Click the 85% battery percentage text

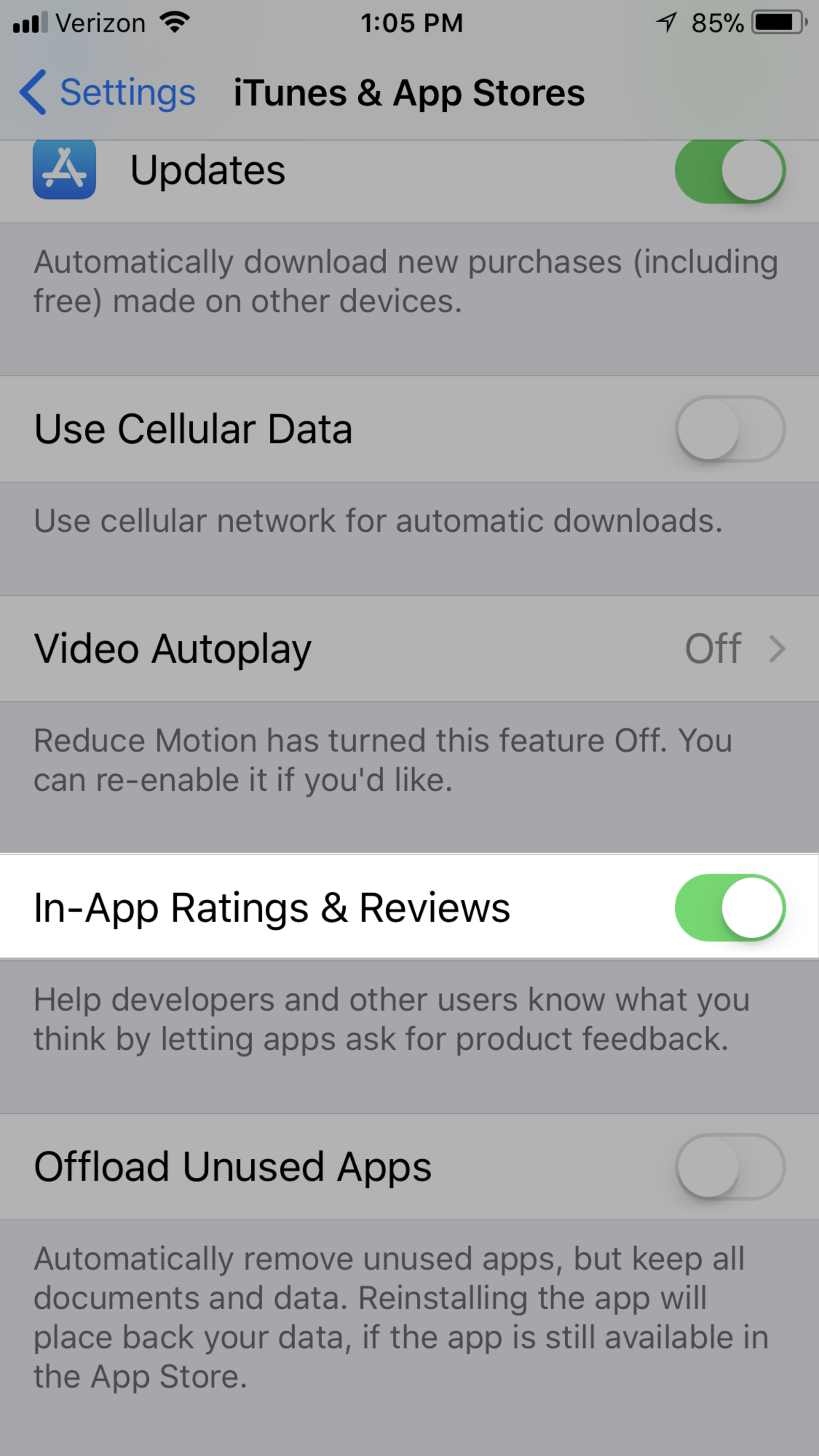(x=717, y=23)
